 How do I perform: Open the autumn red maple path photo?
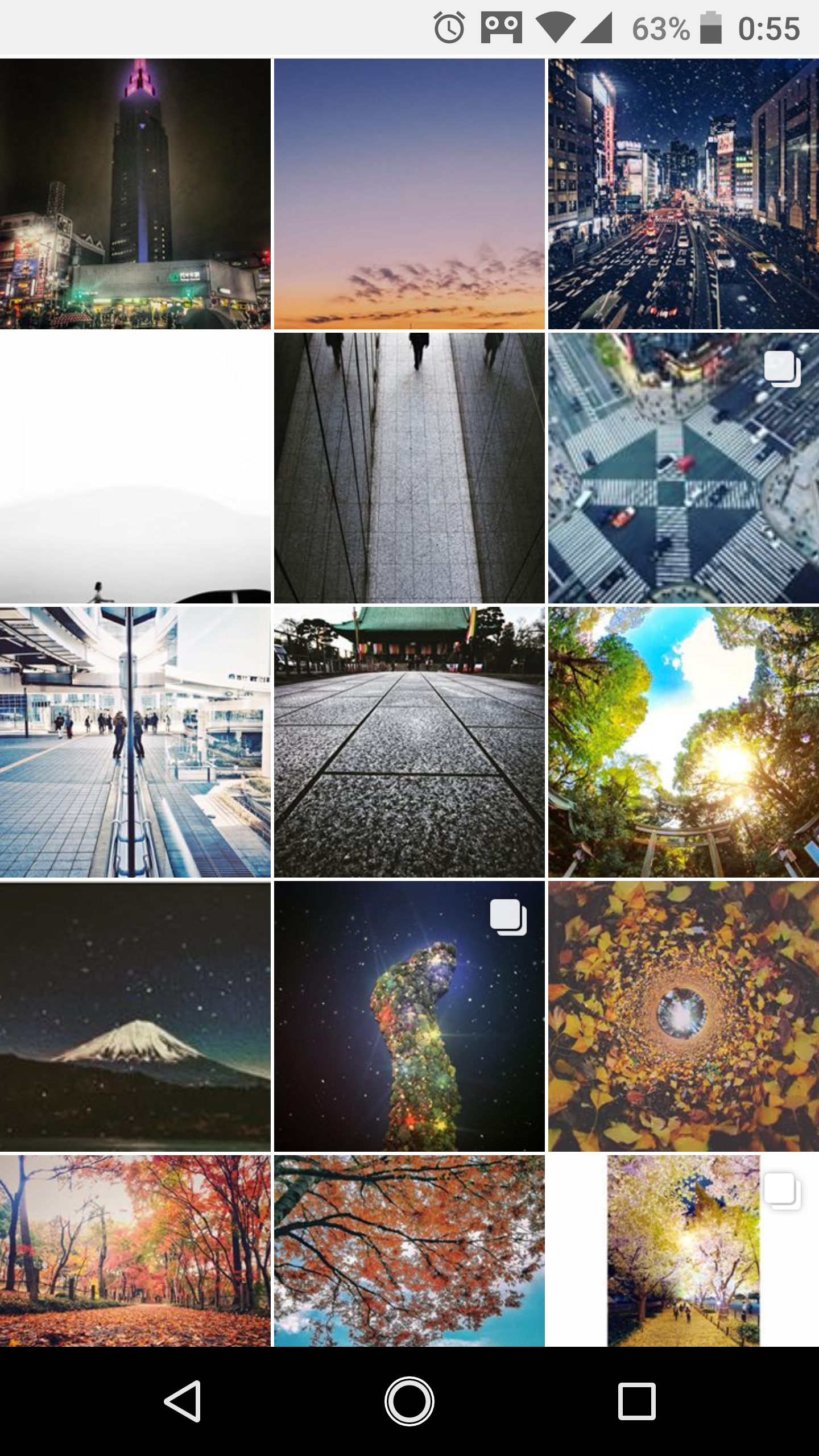[x=135, y=1250]
